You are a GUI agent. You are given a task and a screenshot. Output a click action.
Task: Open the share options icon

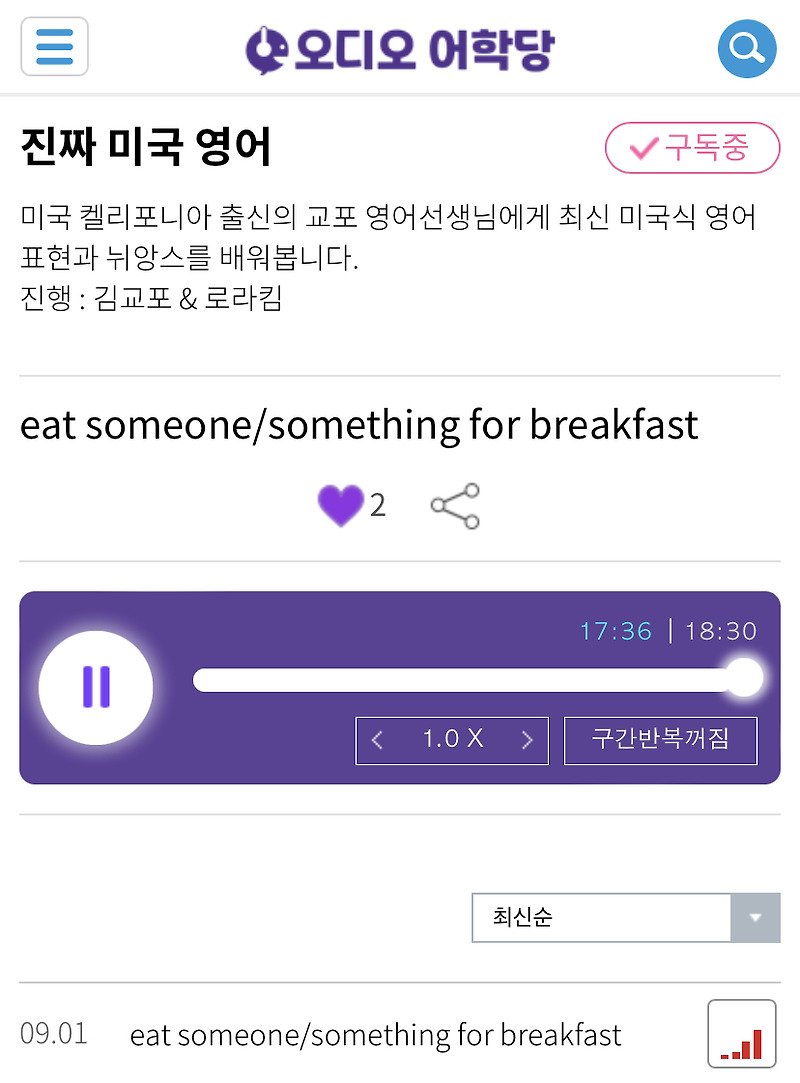click(457, 505)
